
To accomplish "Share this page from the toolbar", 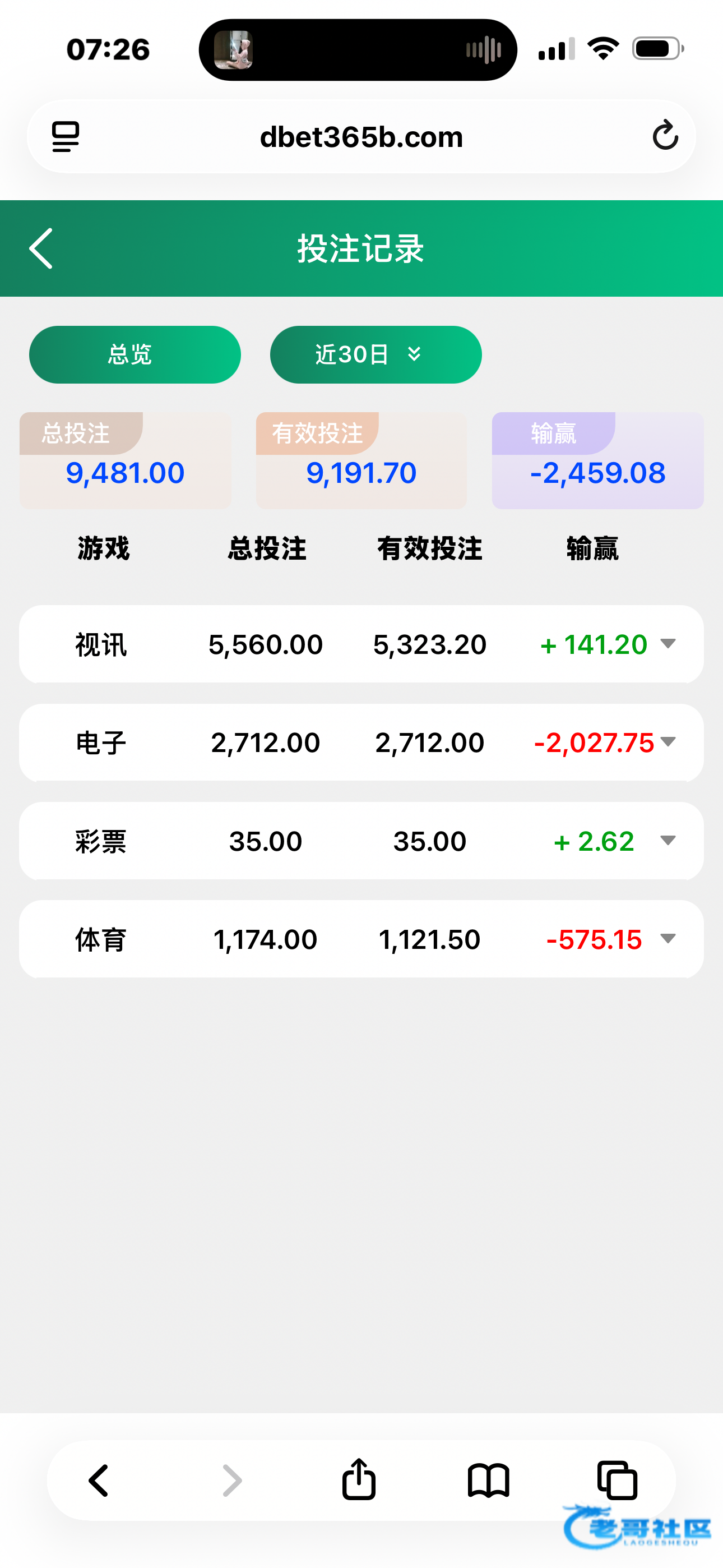I will [359, 1479].
